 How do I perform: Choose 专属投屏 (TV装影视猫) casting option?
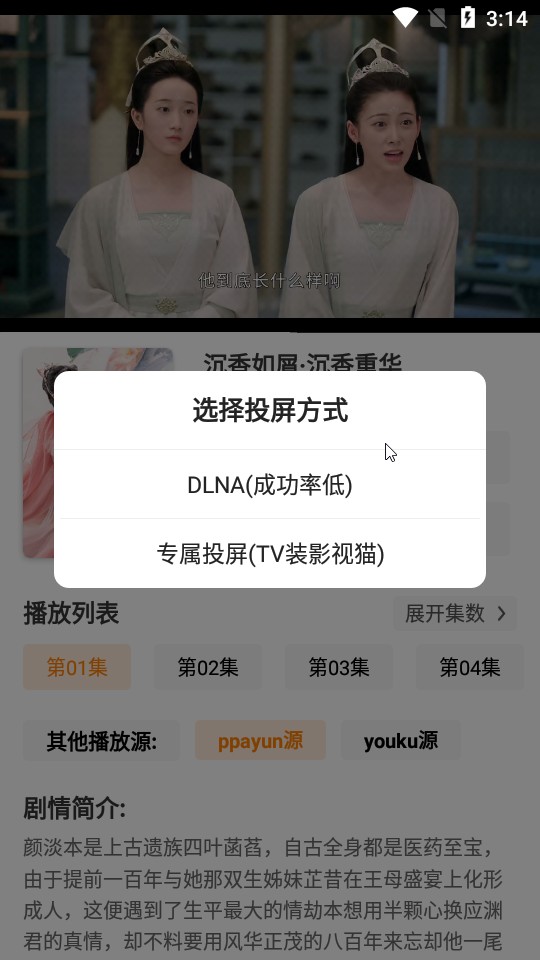click(270, 553)
